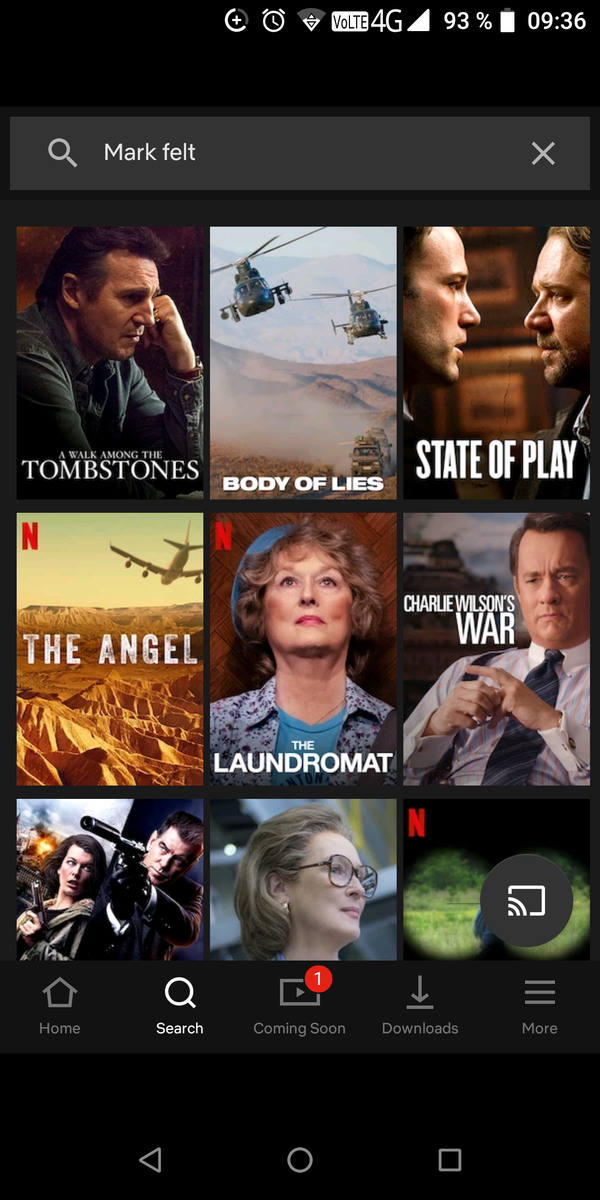This screenshot has height=1200, width=600.
Task: View The Laundromat details
Action: coord(303,649)
